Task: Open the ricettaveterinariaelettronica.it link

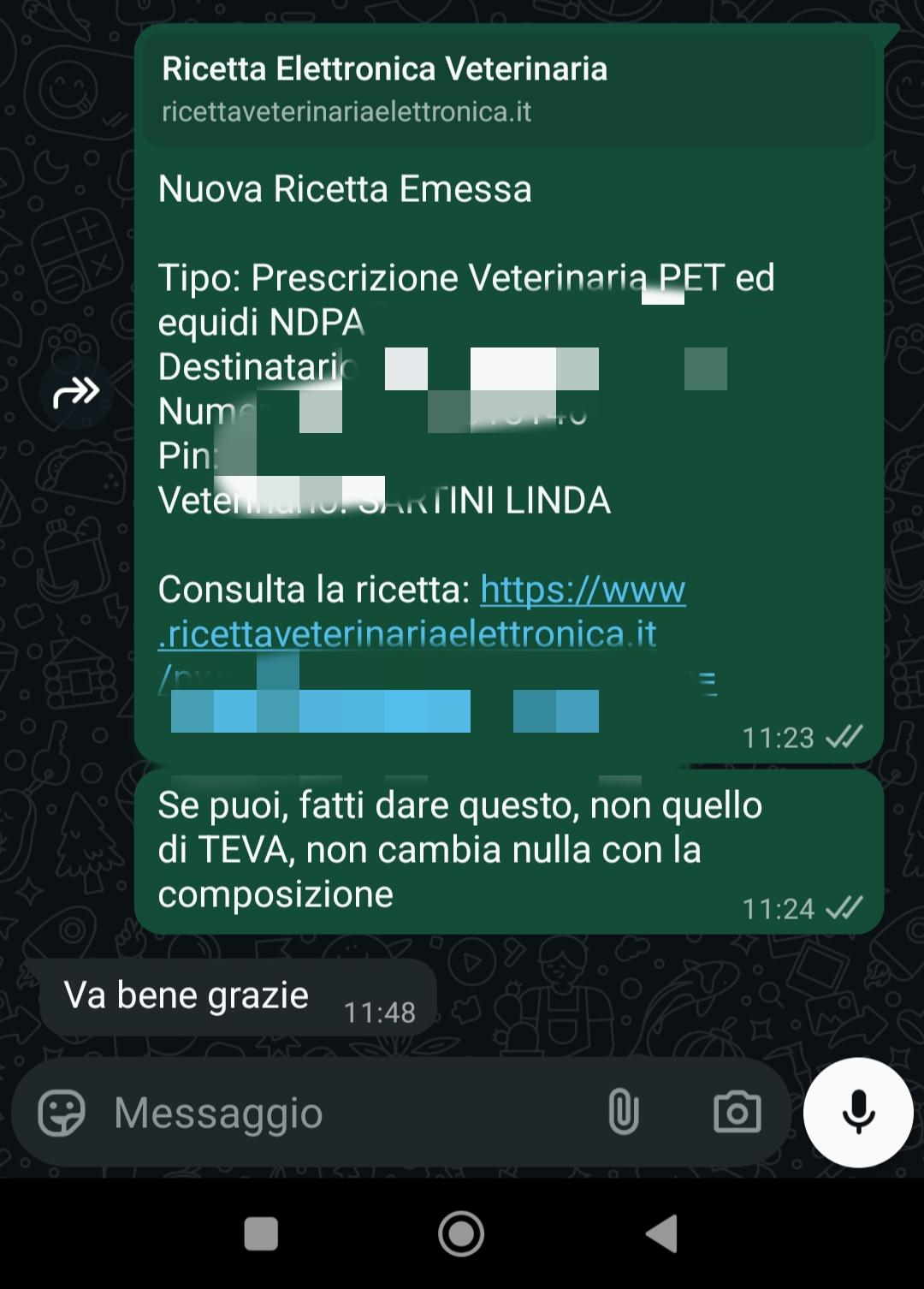Action: coord(411,634)
